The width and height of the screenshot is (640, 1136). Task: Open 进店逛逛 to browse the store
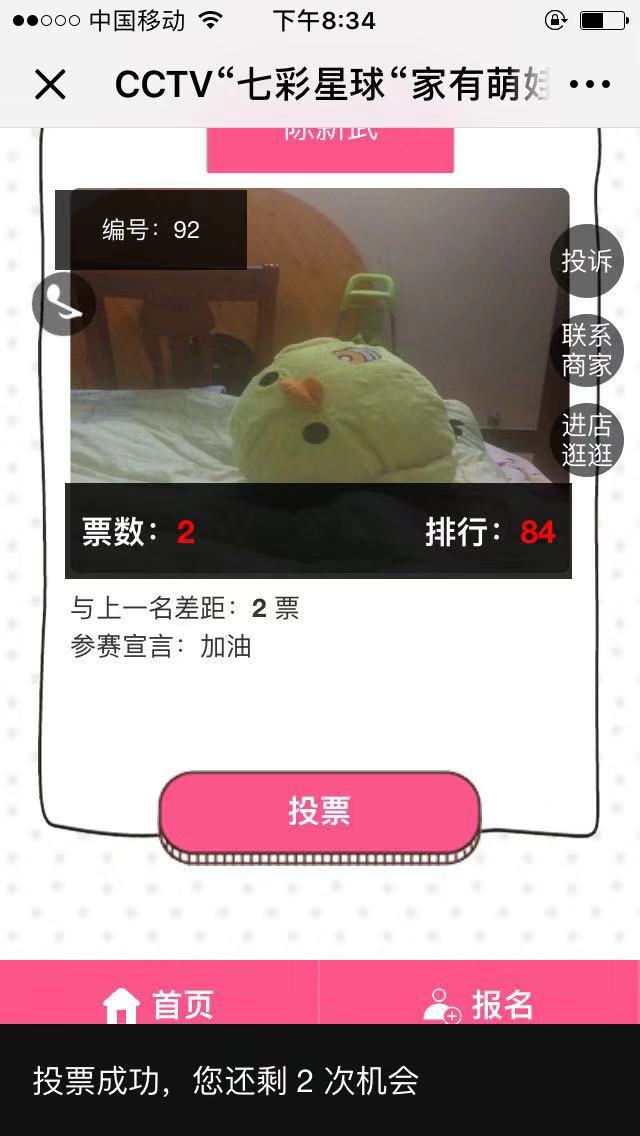pos(586,440)
